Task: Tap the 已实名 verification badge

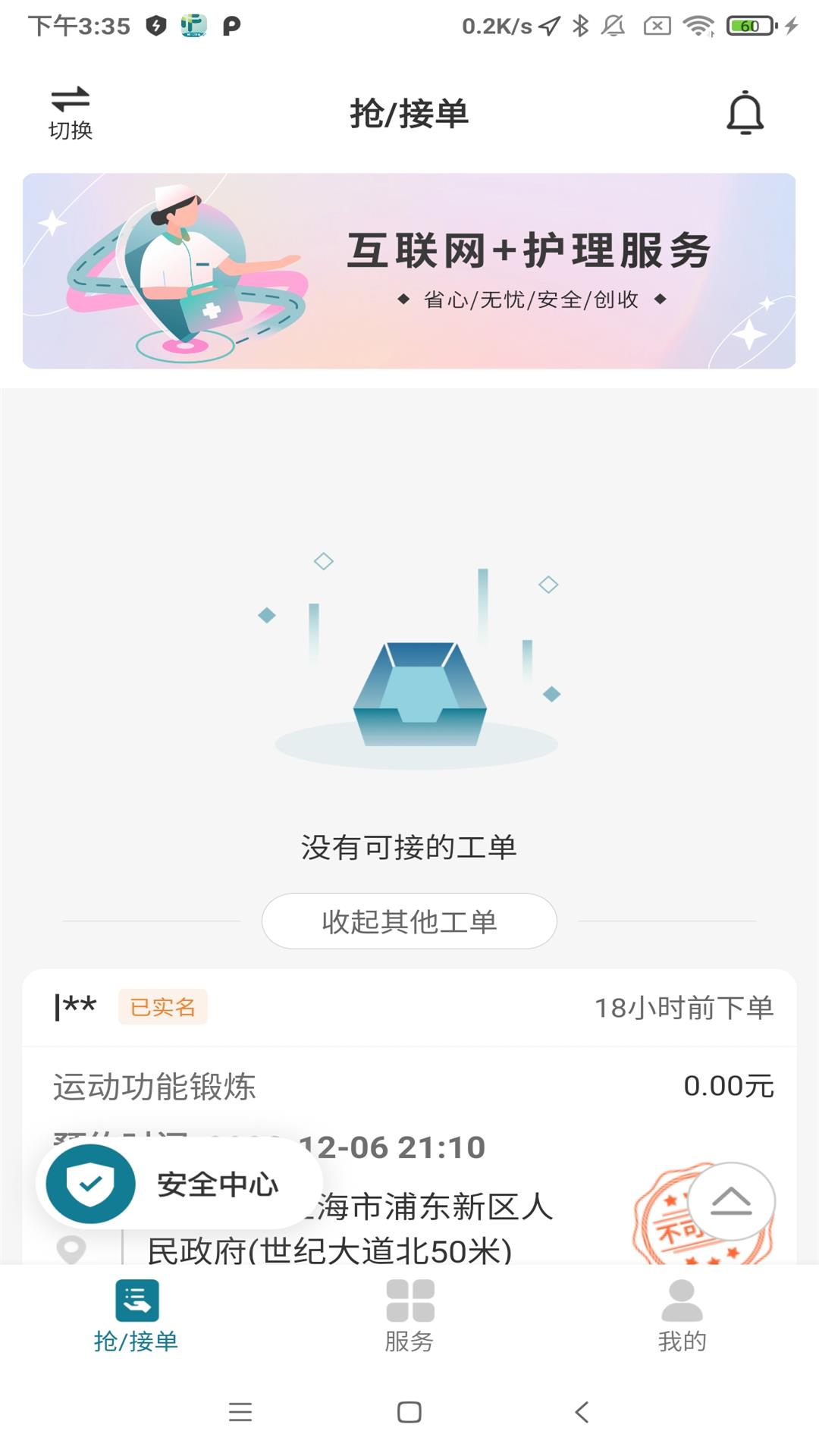Action: 161,1006
